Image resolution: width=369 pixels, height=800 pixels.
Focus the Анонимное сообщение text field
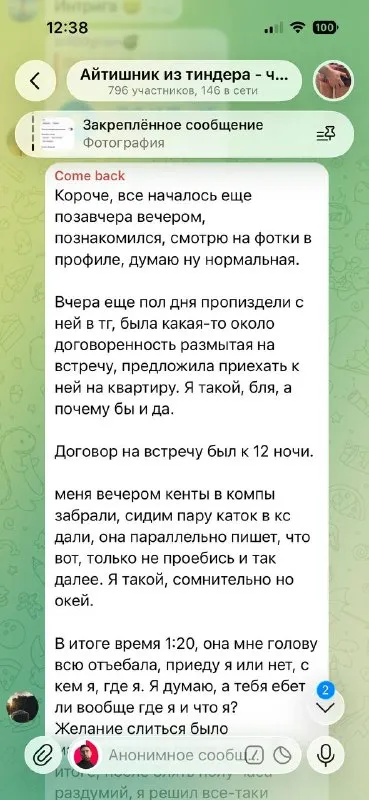click(175, 755)
